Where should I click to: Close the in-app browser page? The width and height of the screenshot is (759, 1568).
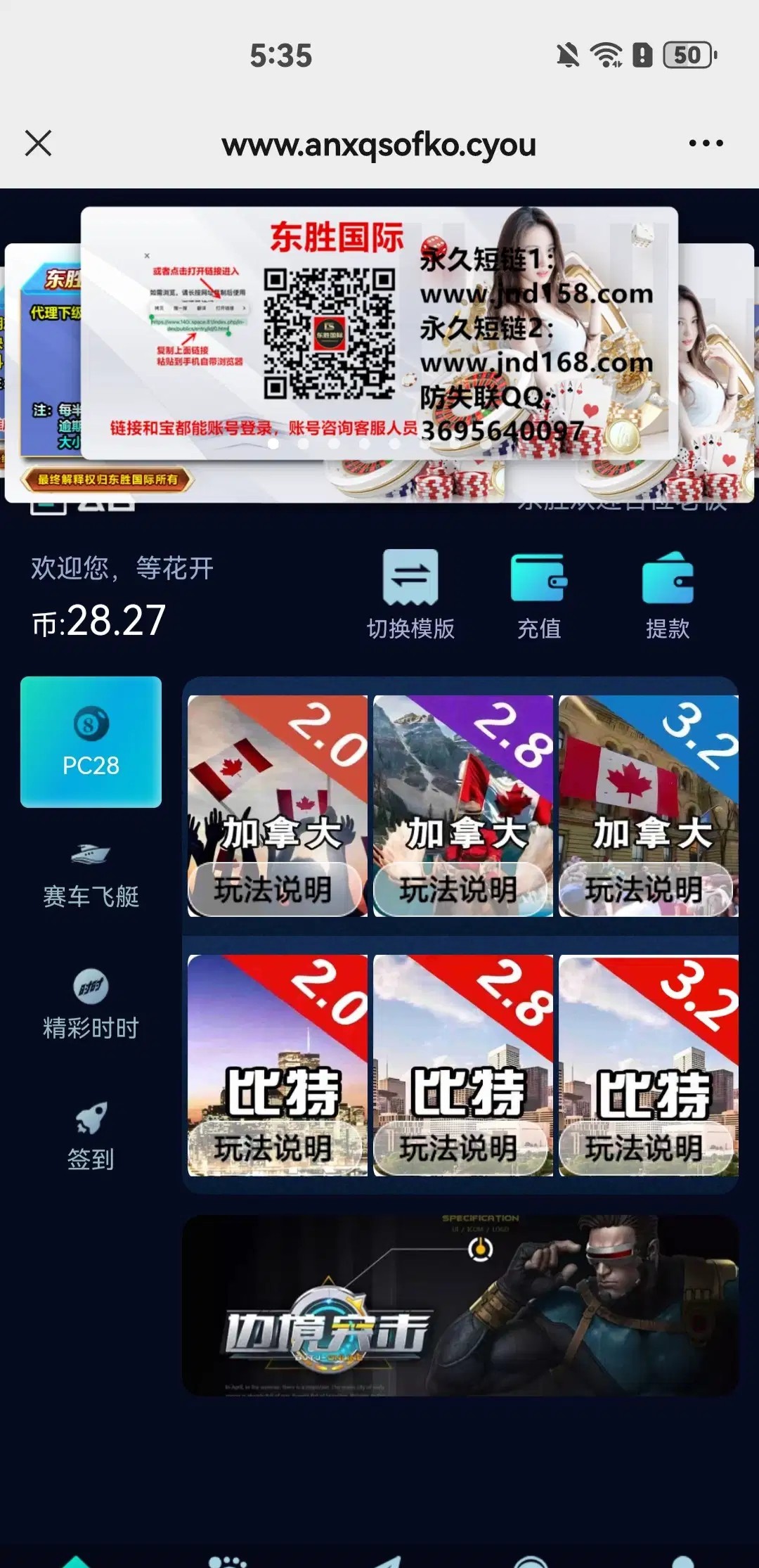click(38, 143)
